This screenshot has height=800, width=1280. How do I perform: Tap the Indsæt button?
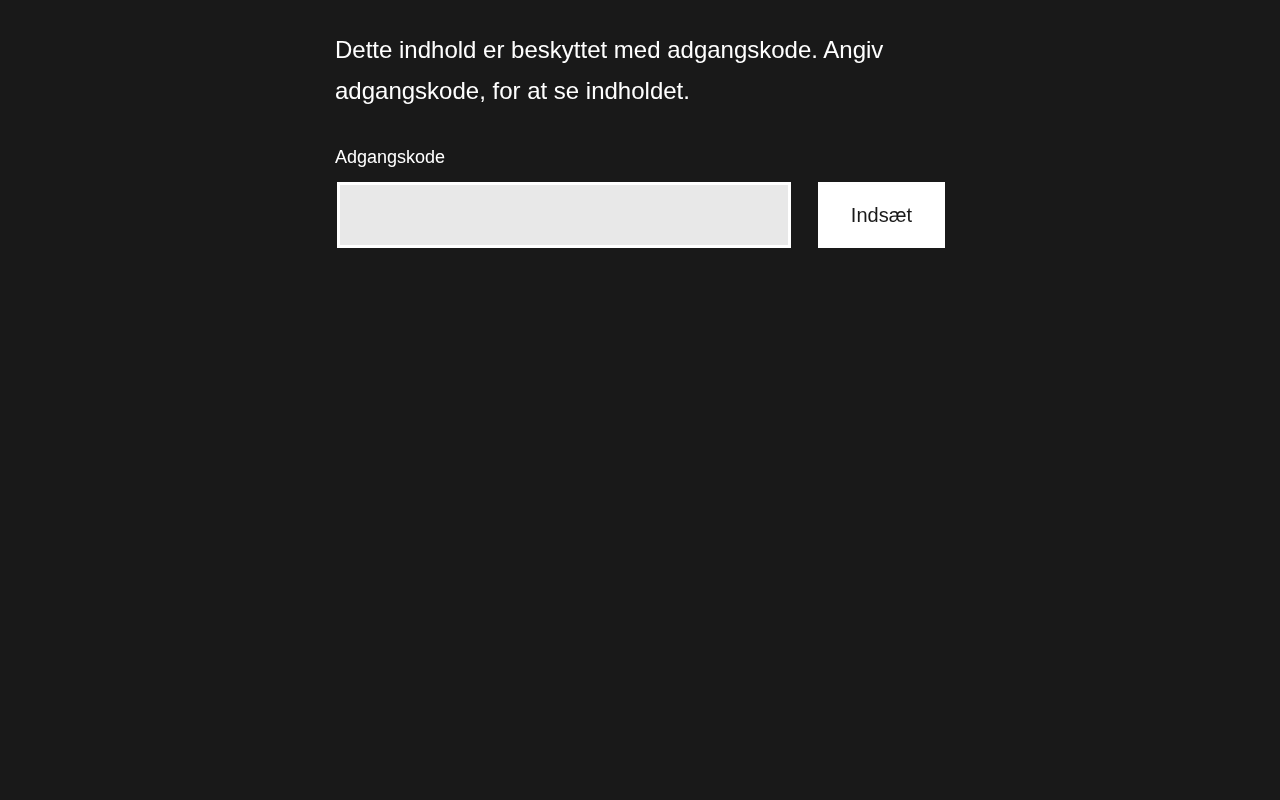pos(881,215)
